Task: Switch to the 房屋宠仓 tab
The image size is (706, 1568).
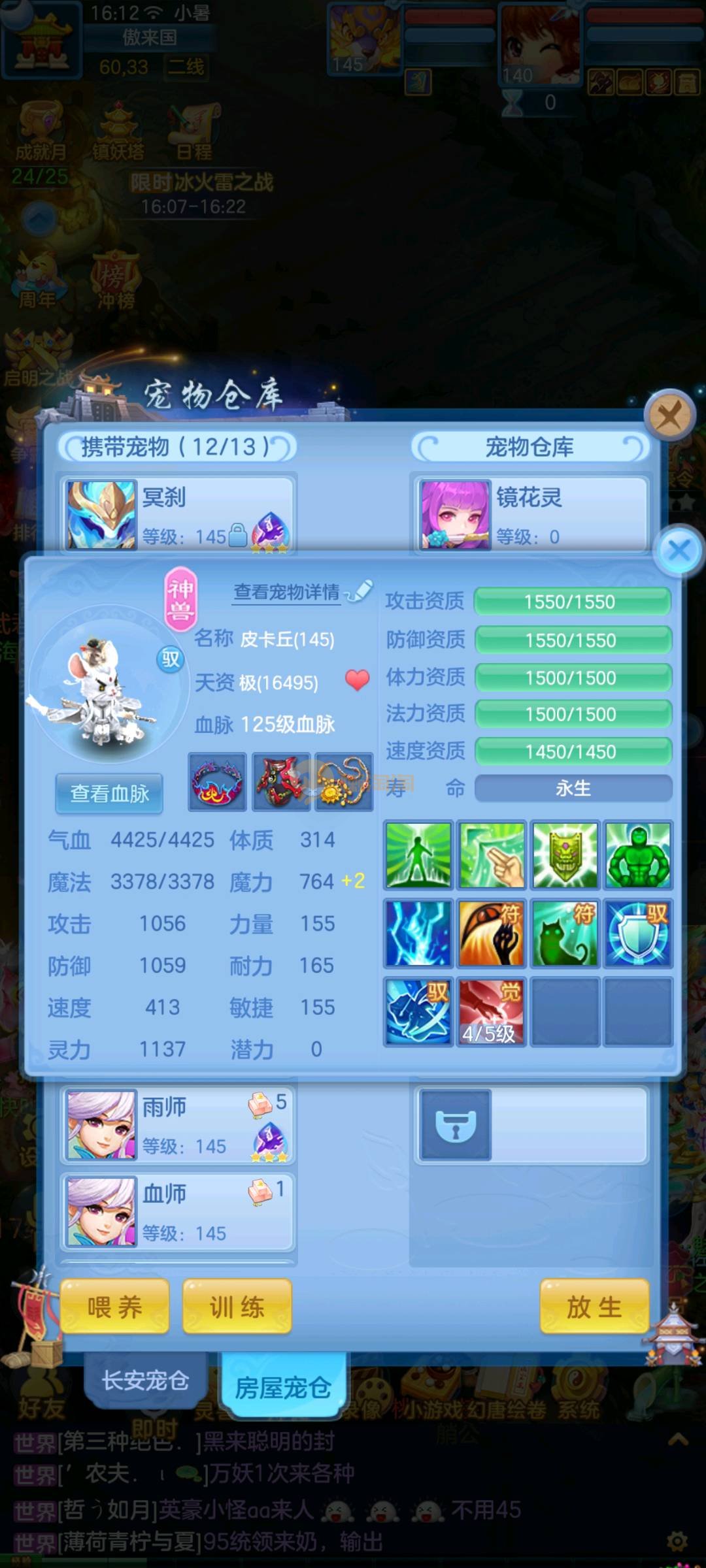Action: [282, 1387]
